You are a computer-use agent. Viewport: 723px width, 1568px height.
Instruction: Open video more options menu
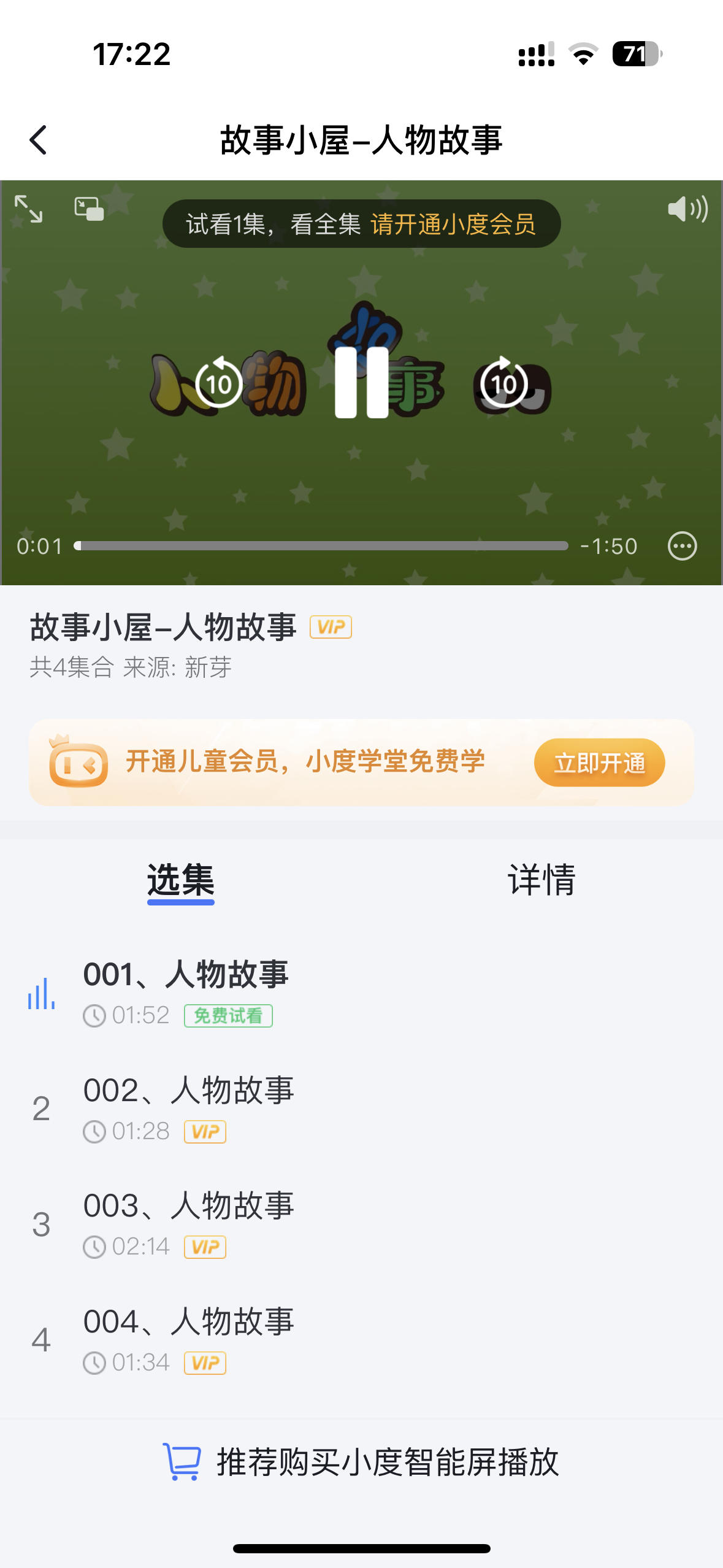click(x=682, y=546)
